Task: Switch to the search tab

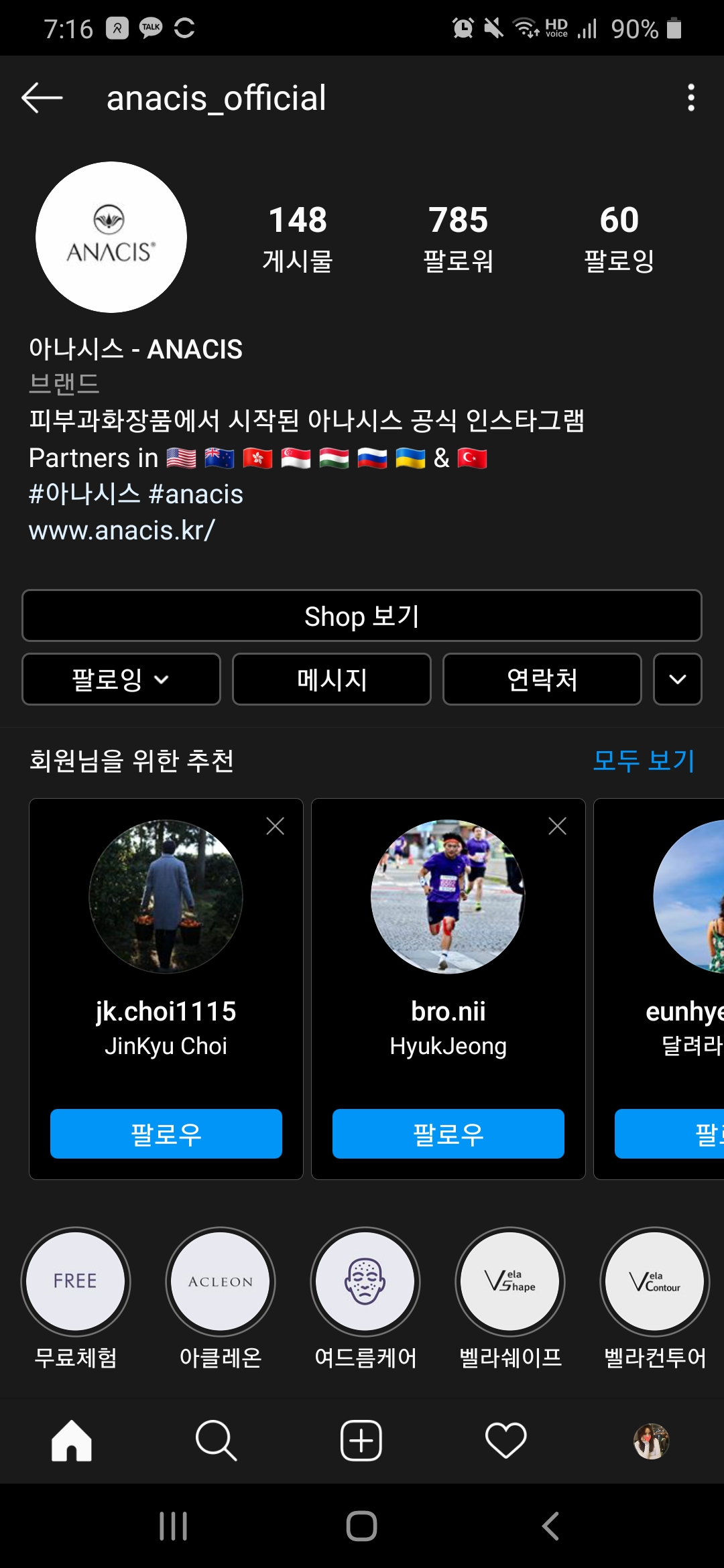Action: [216, 1440]
